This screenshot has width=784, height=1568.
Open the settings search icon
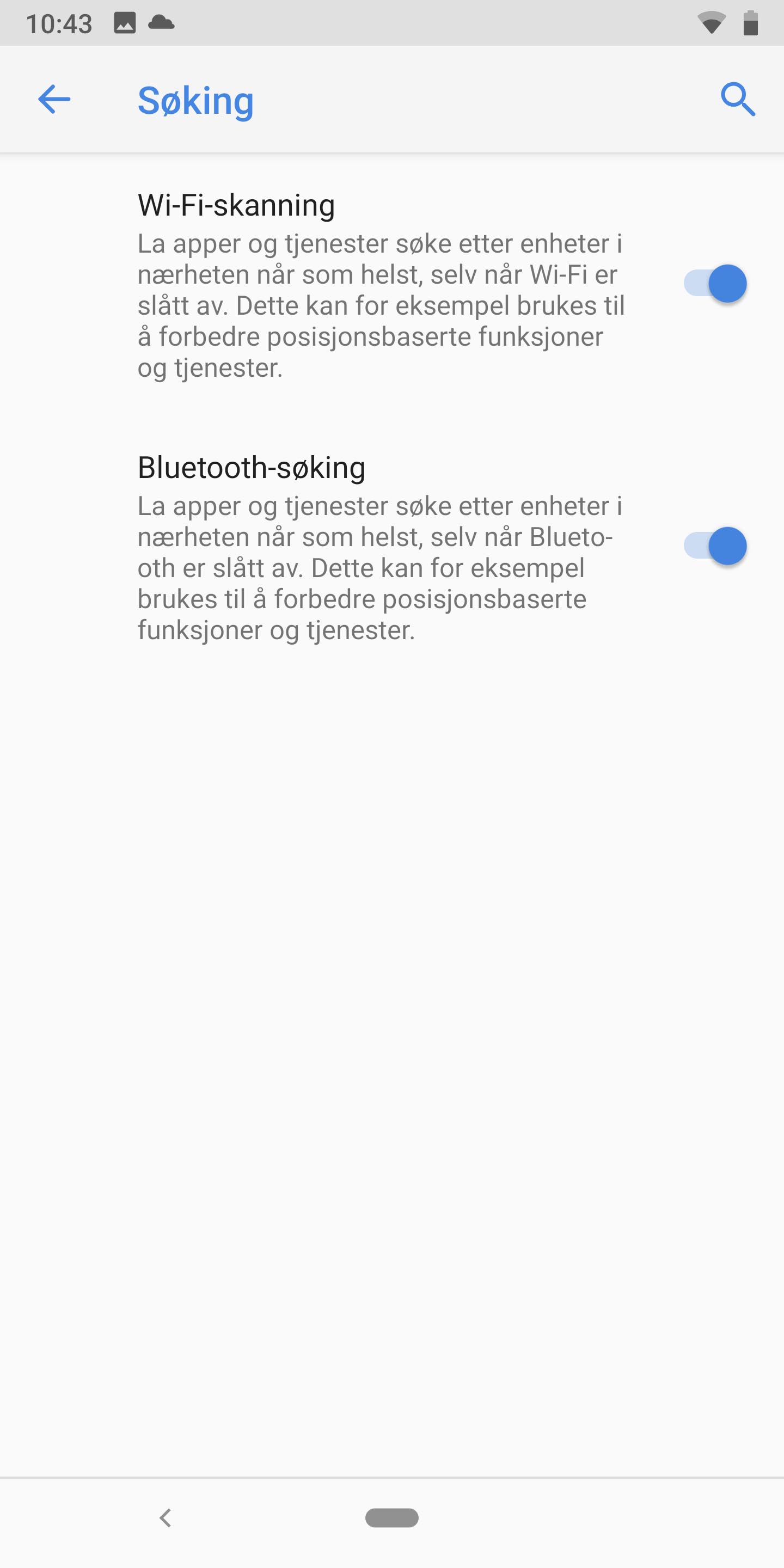click(737, 99)
